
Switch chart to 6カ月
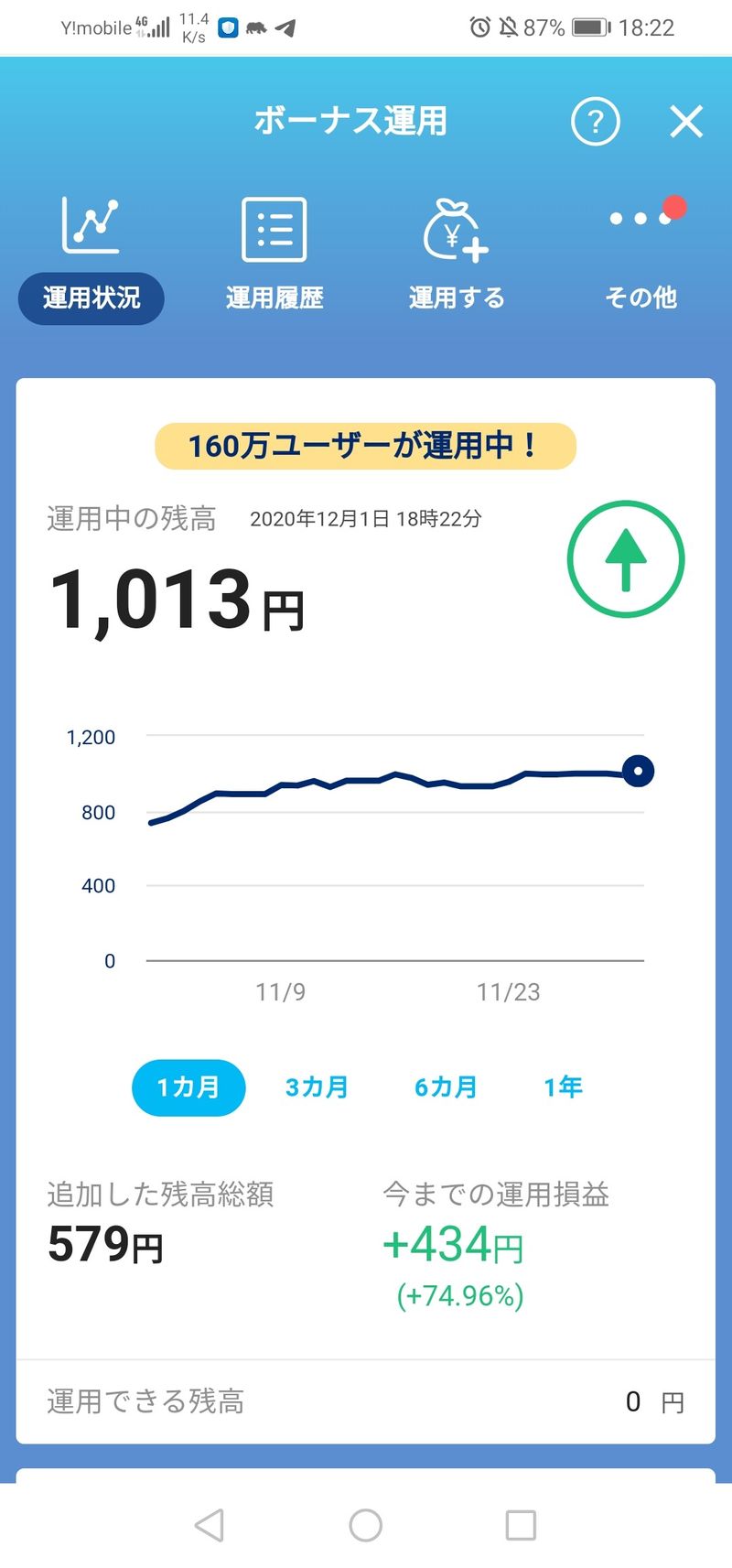click(x=446, y=1087)
